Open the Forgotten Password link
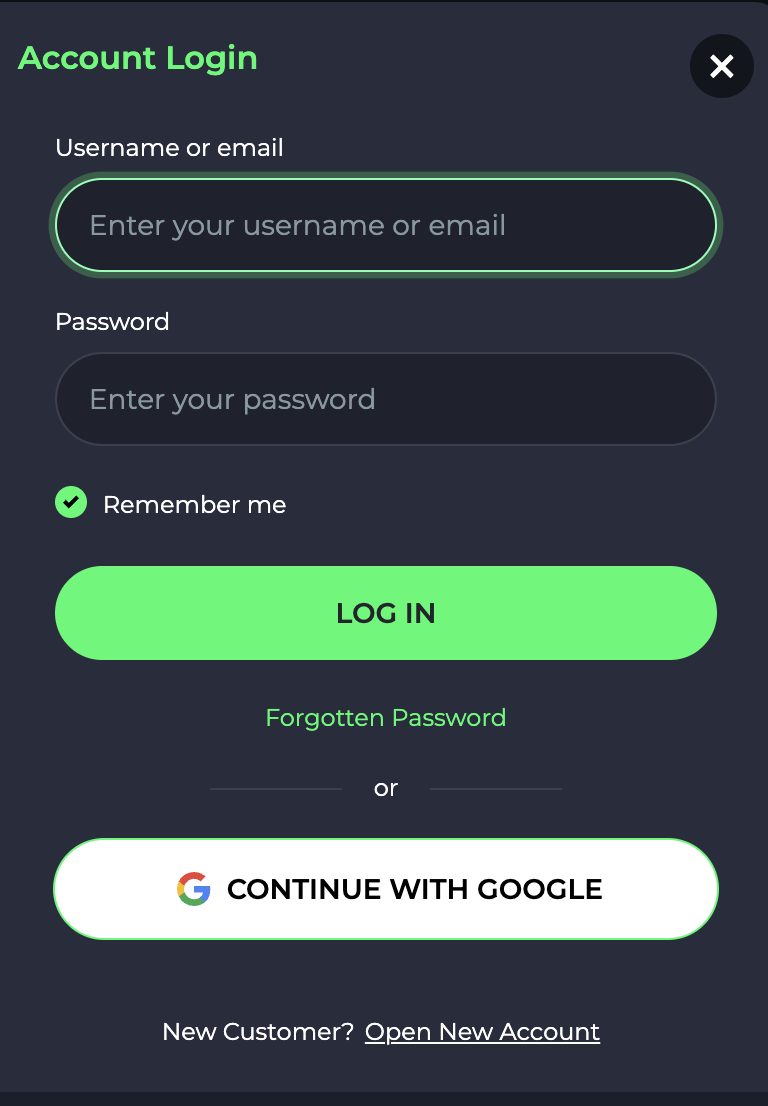Image resolution: width=768 pixels, height=1106 pixels. [x=386, y=718]
